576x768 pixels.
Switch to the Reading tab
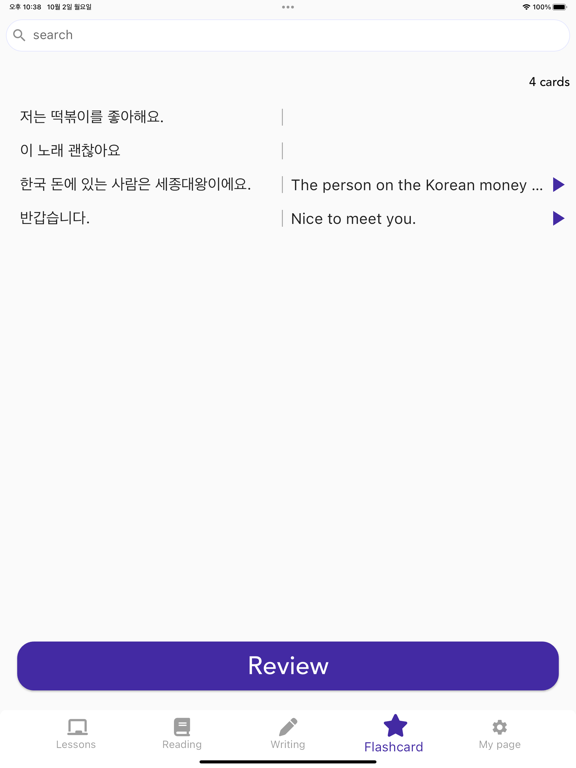click(x=182, y=734)
